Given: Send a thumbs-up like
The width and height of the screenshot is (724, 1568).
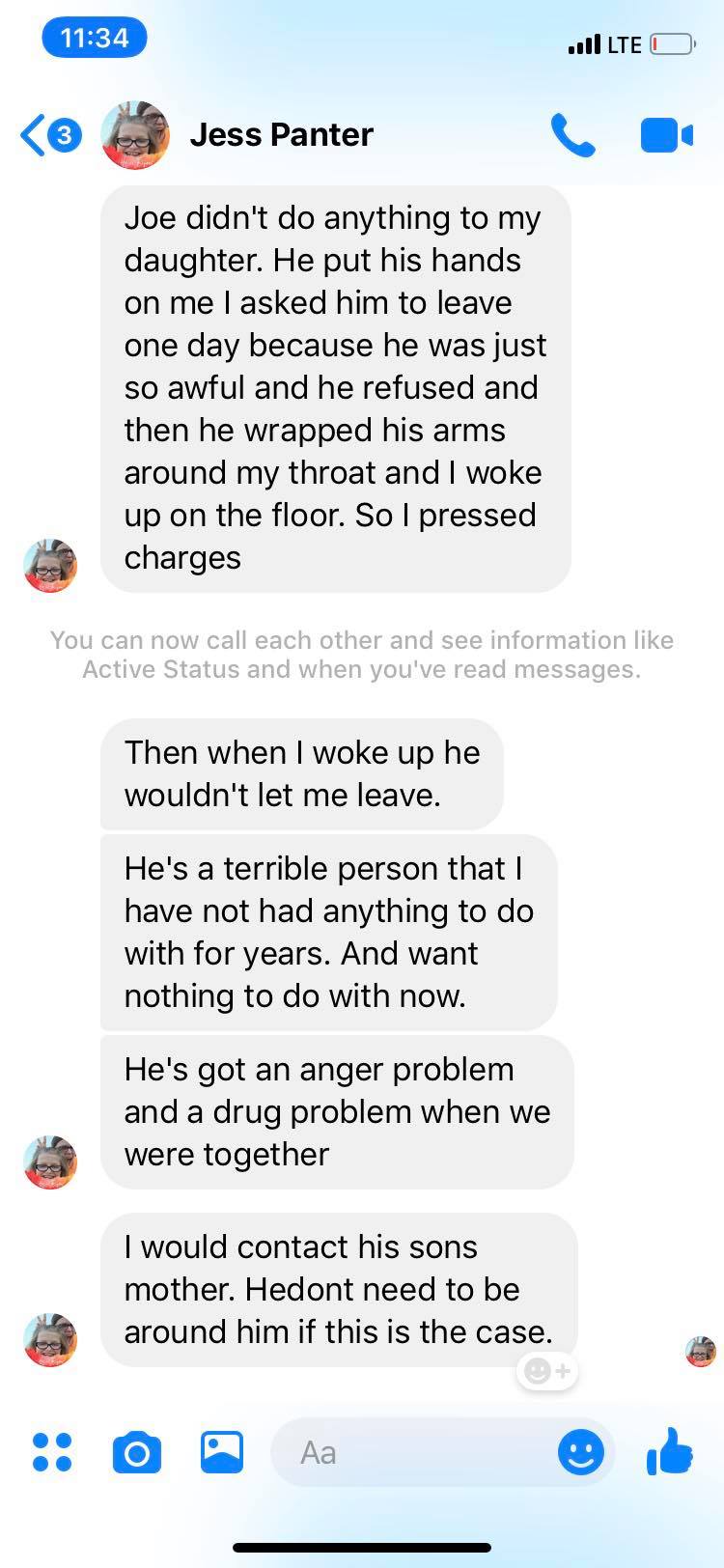Looking at the screenshot, I should click(x=670, y=1450).
